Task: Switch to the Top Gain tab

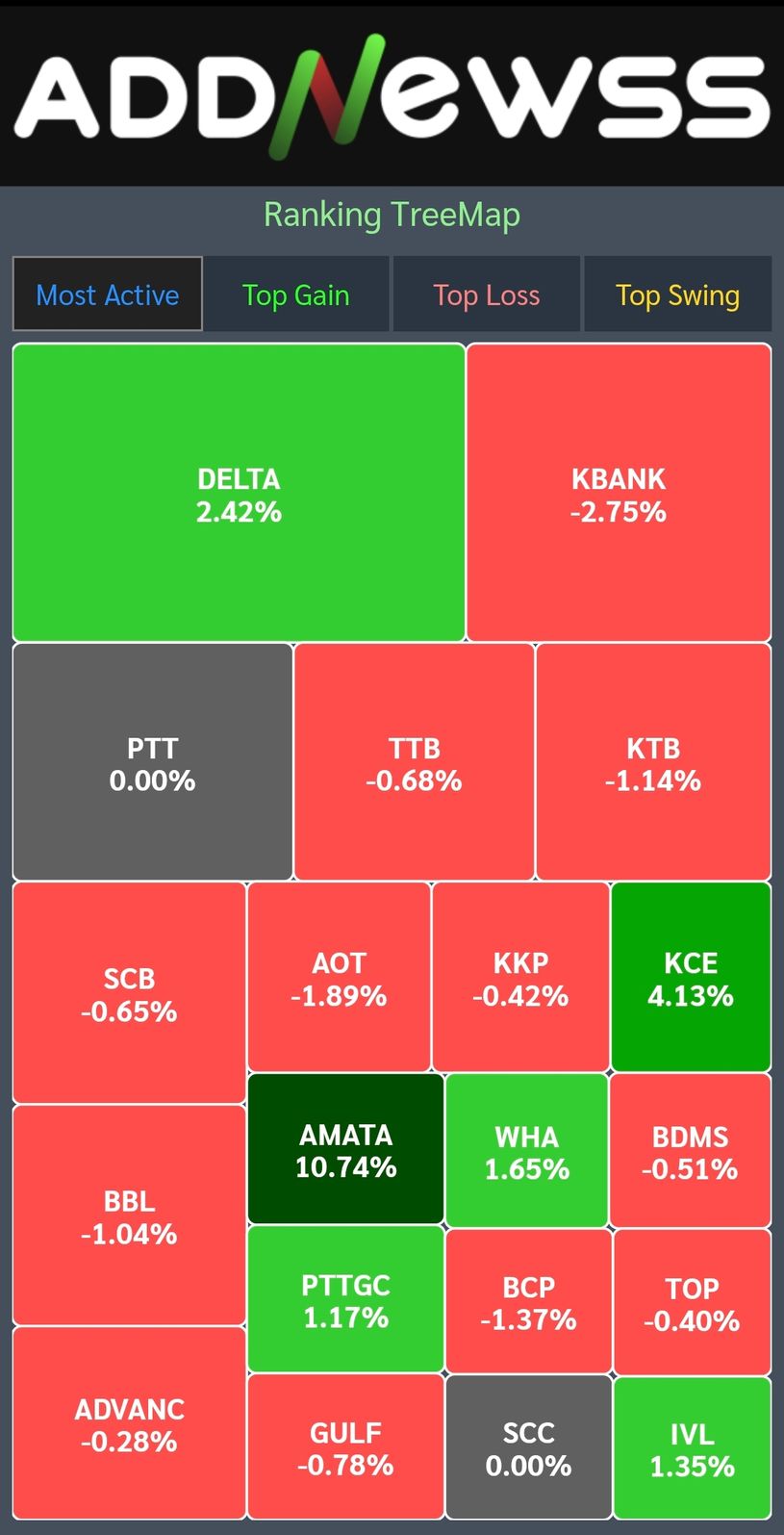Action: click(x=295, y=294)
